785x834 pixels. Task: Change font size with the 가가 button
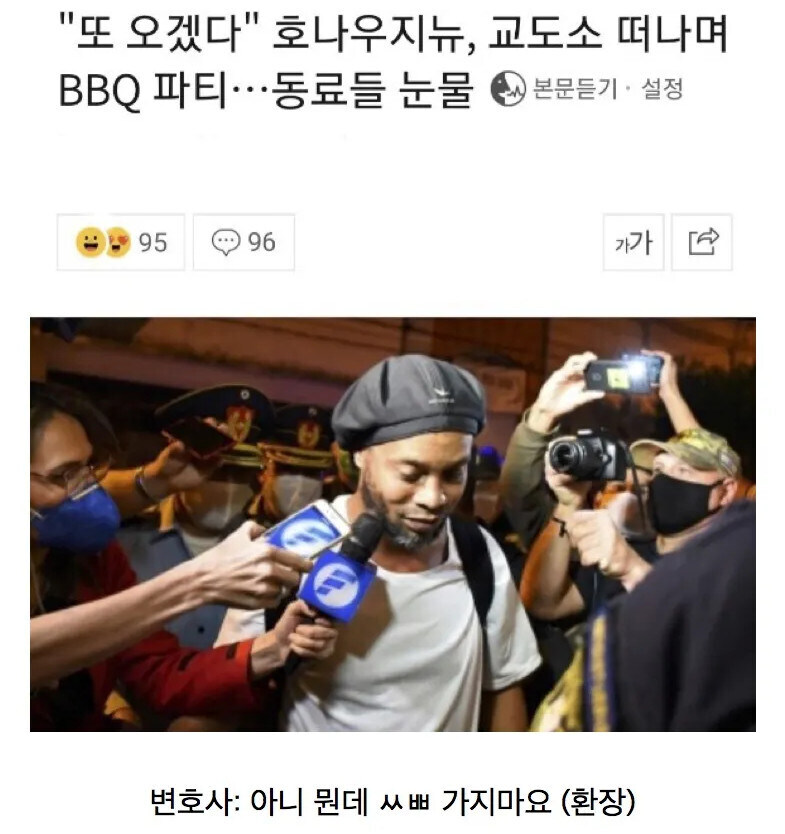[x=632, y=242]
